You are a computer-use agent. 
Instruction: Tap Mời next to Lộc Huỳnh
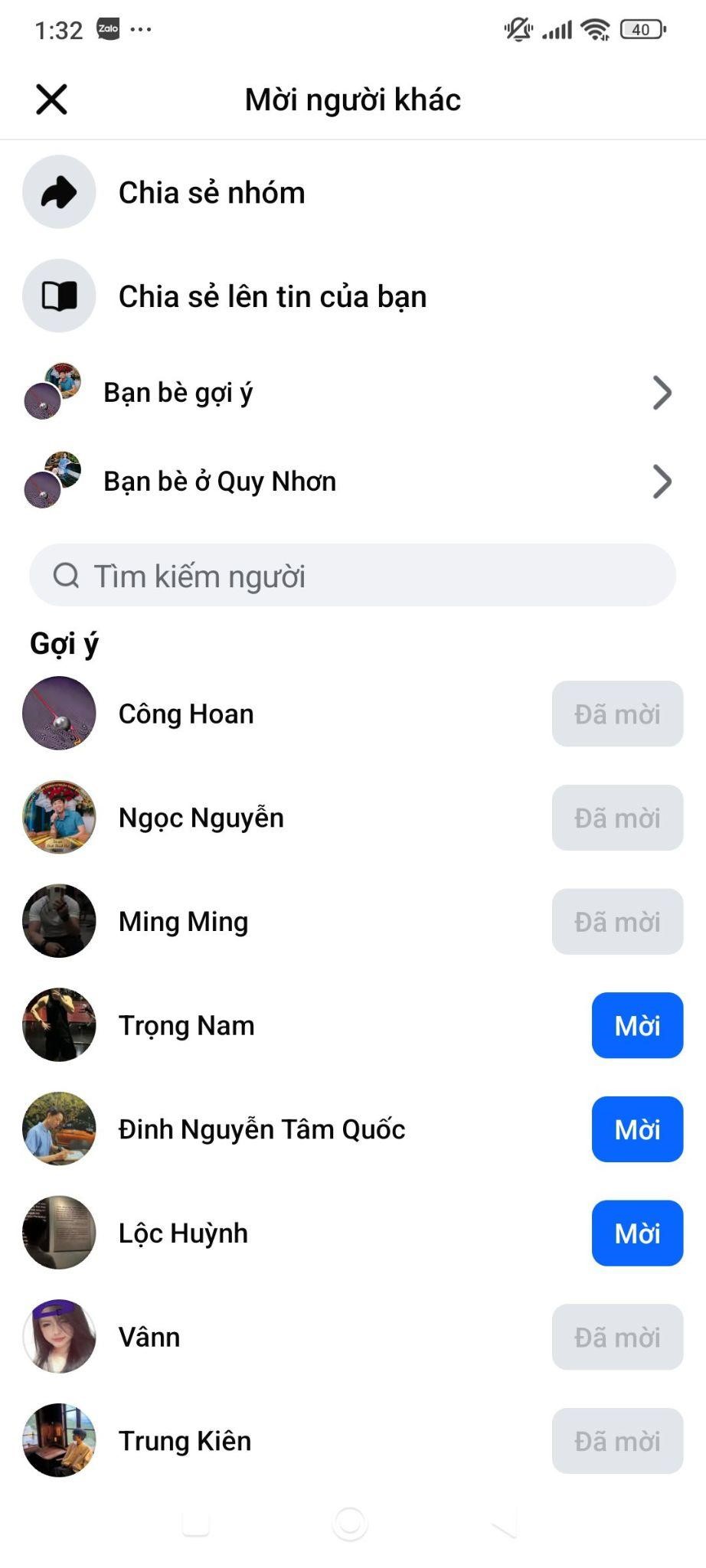pyautogui.click(x=636, y=1233)
